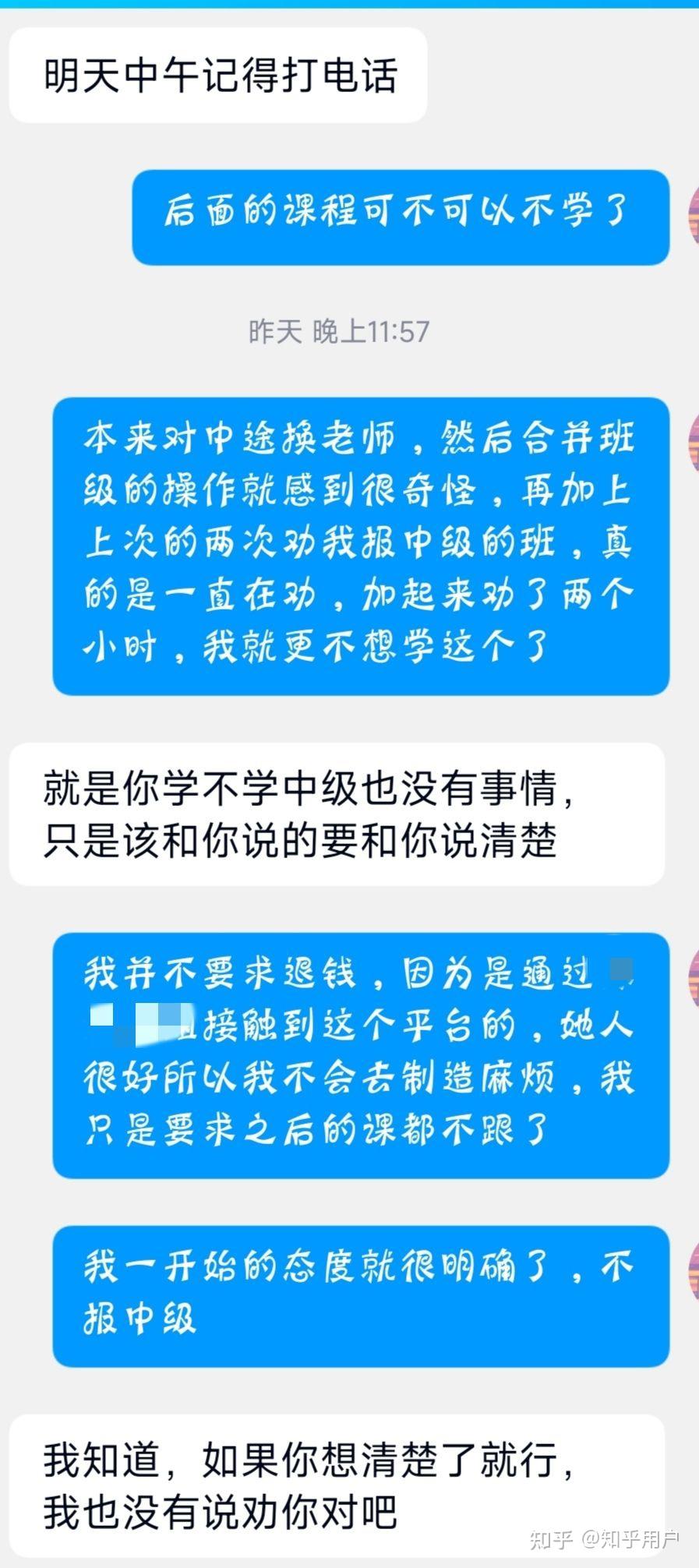The image size is (699, 1568).
Task: Open avatar beside message starting "我并不要求退钱"
Action: pyautogui.click(x=693, y=980)
